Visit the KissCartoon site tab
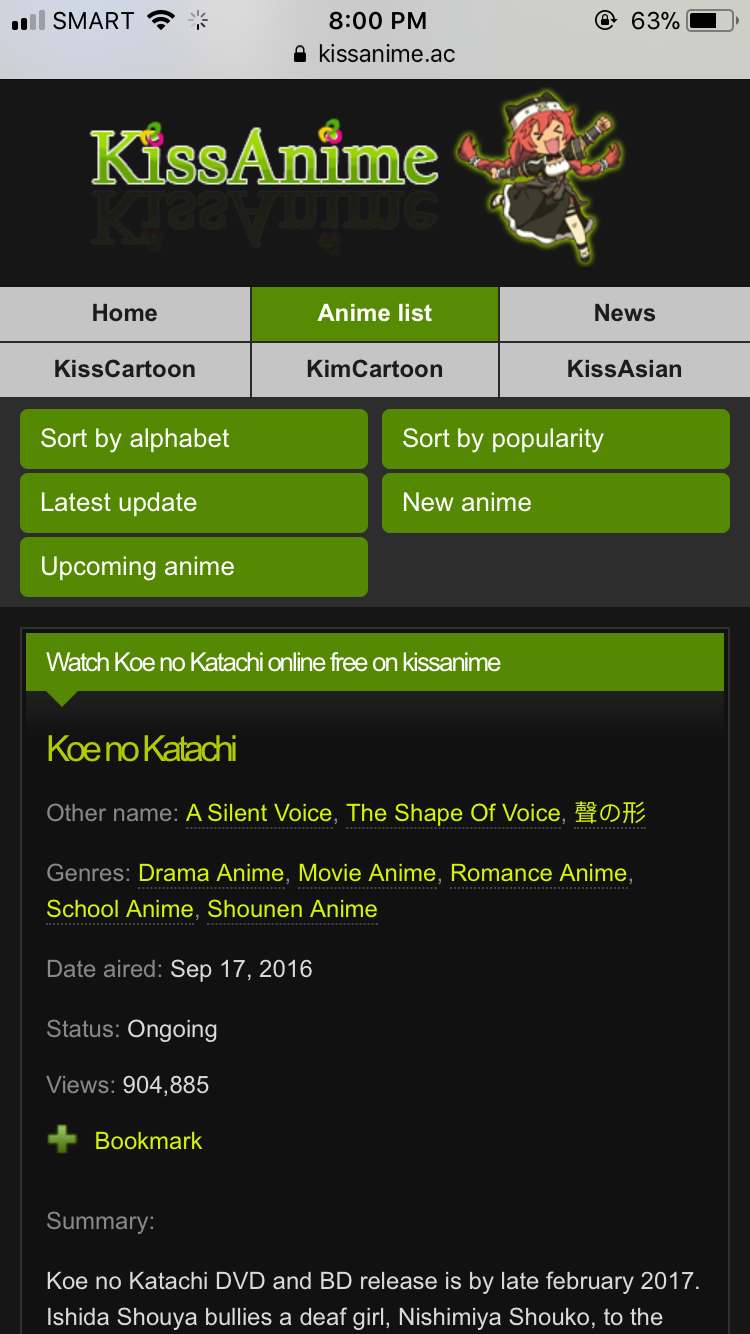The height and width of the screenshot is (1334, 750). pos(125,369)
